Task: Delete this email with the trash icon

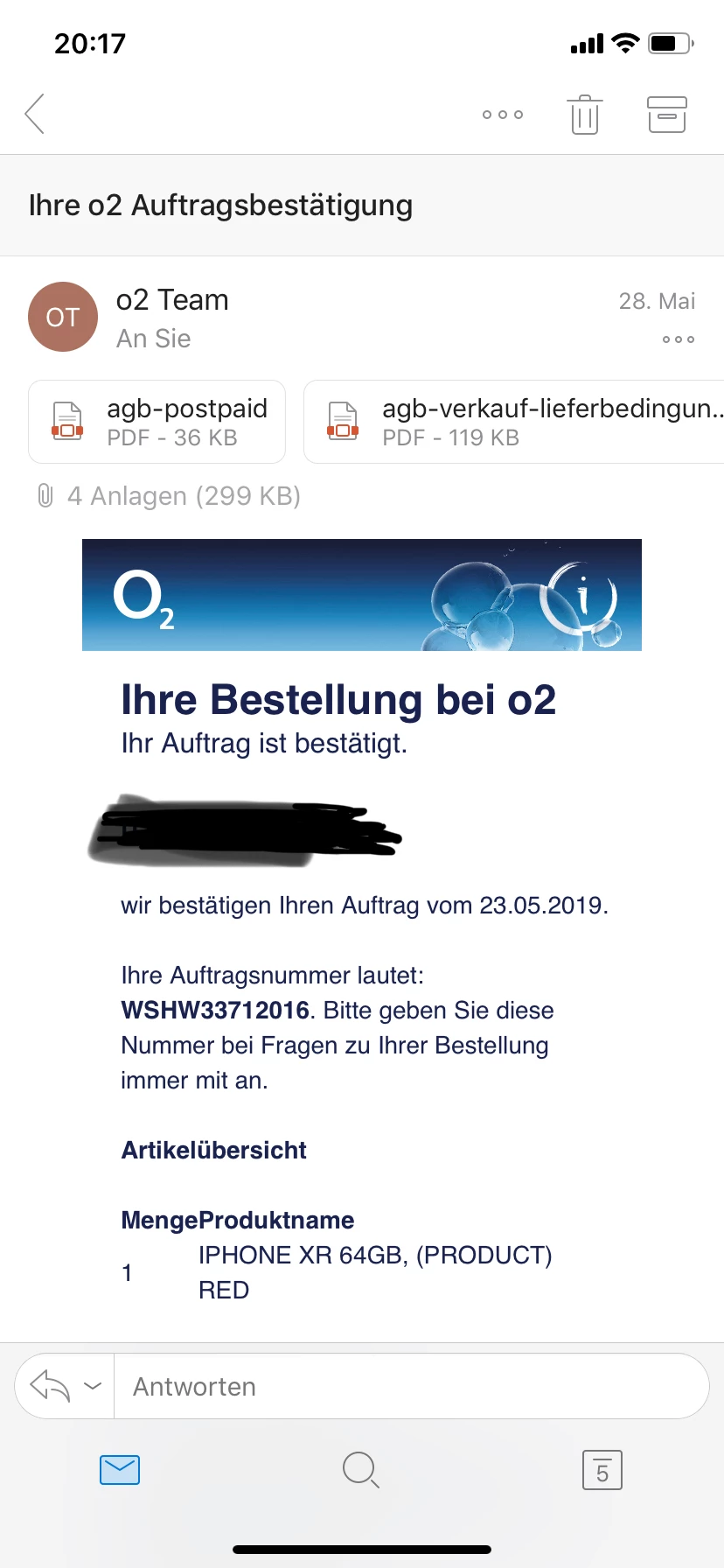Action: point(584,115)
